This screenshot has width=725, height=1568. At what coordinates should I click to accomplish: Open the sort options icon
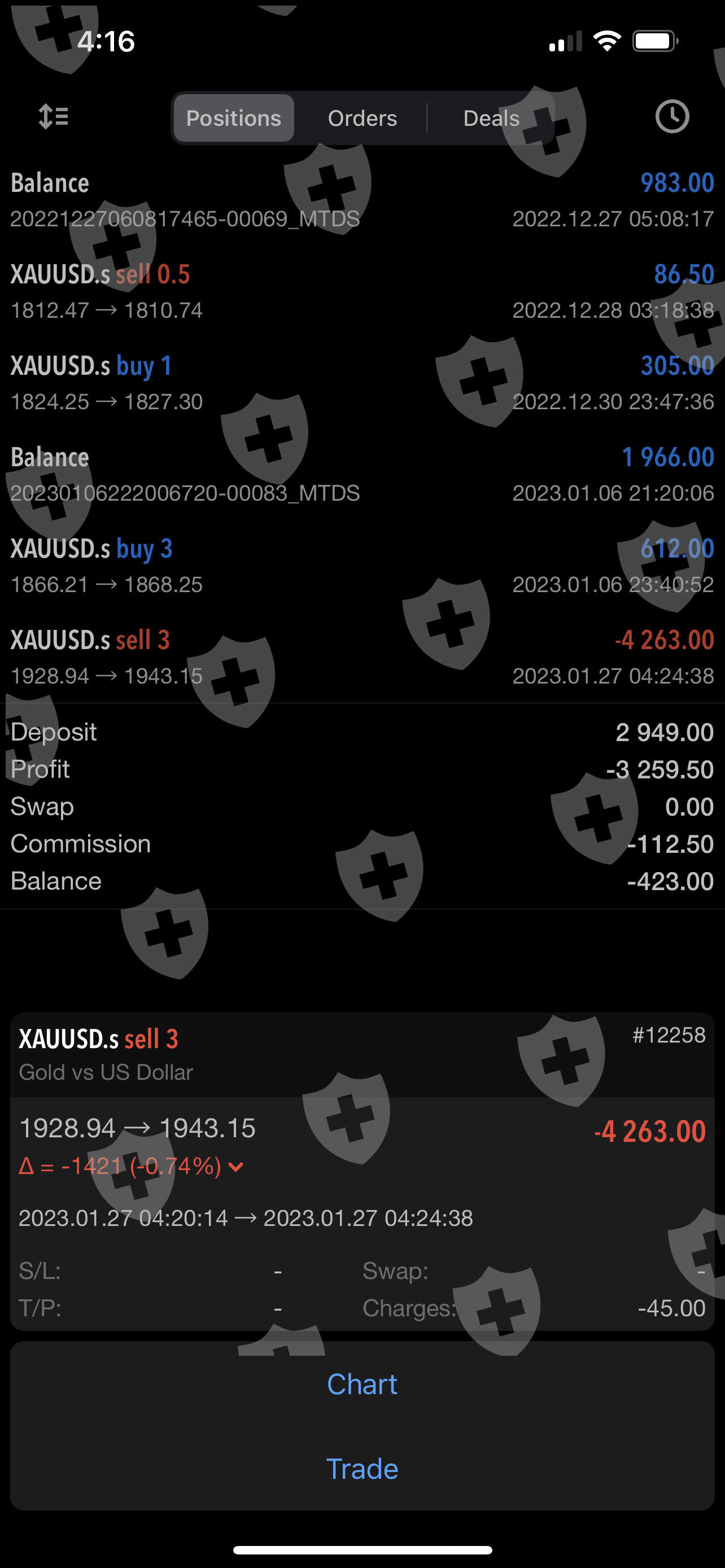[x=54, y=116]
